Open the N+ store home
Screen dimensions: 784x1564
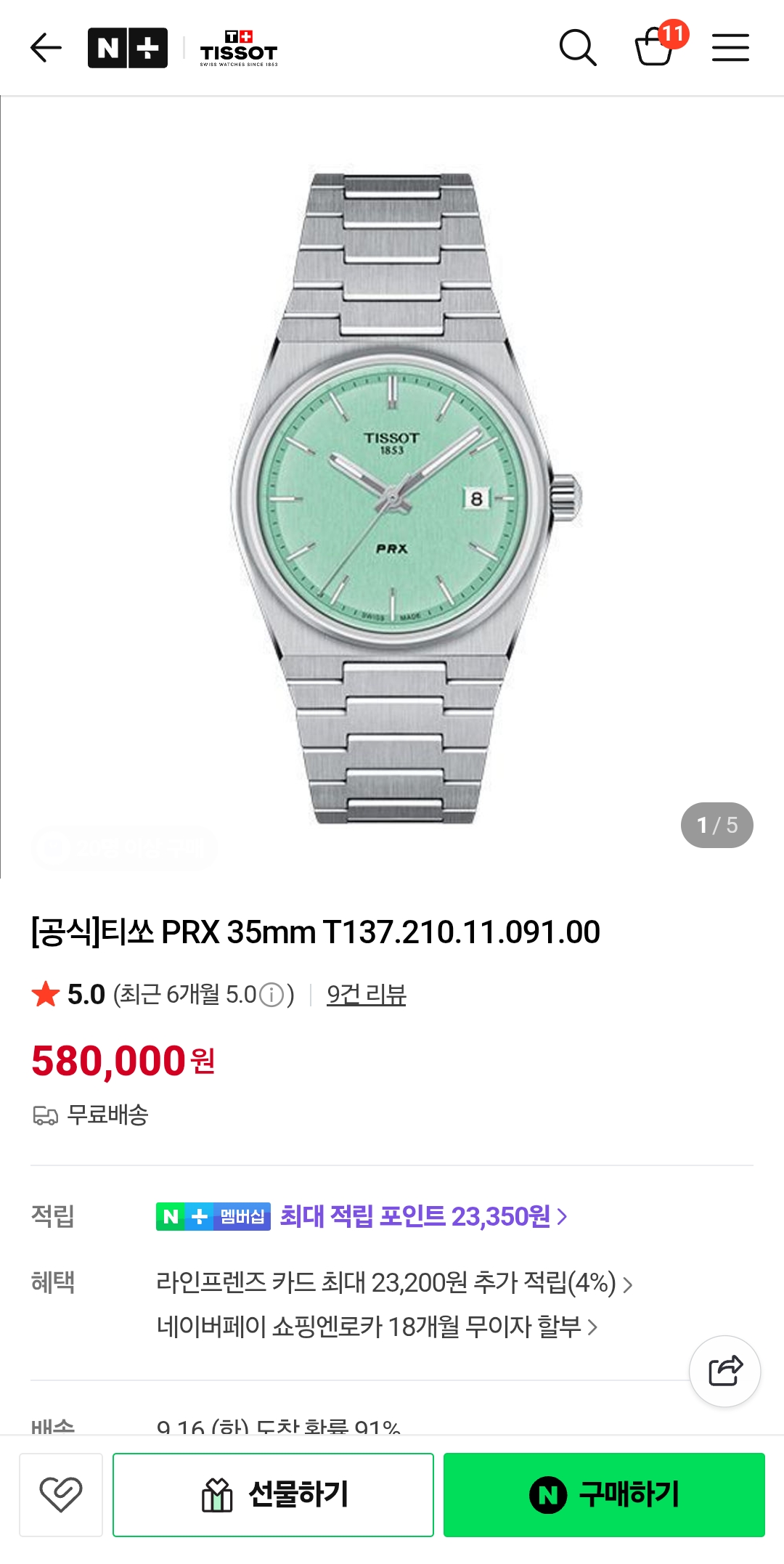(128, 48)
